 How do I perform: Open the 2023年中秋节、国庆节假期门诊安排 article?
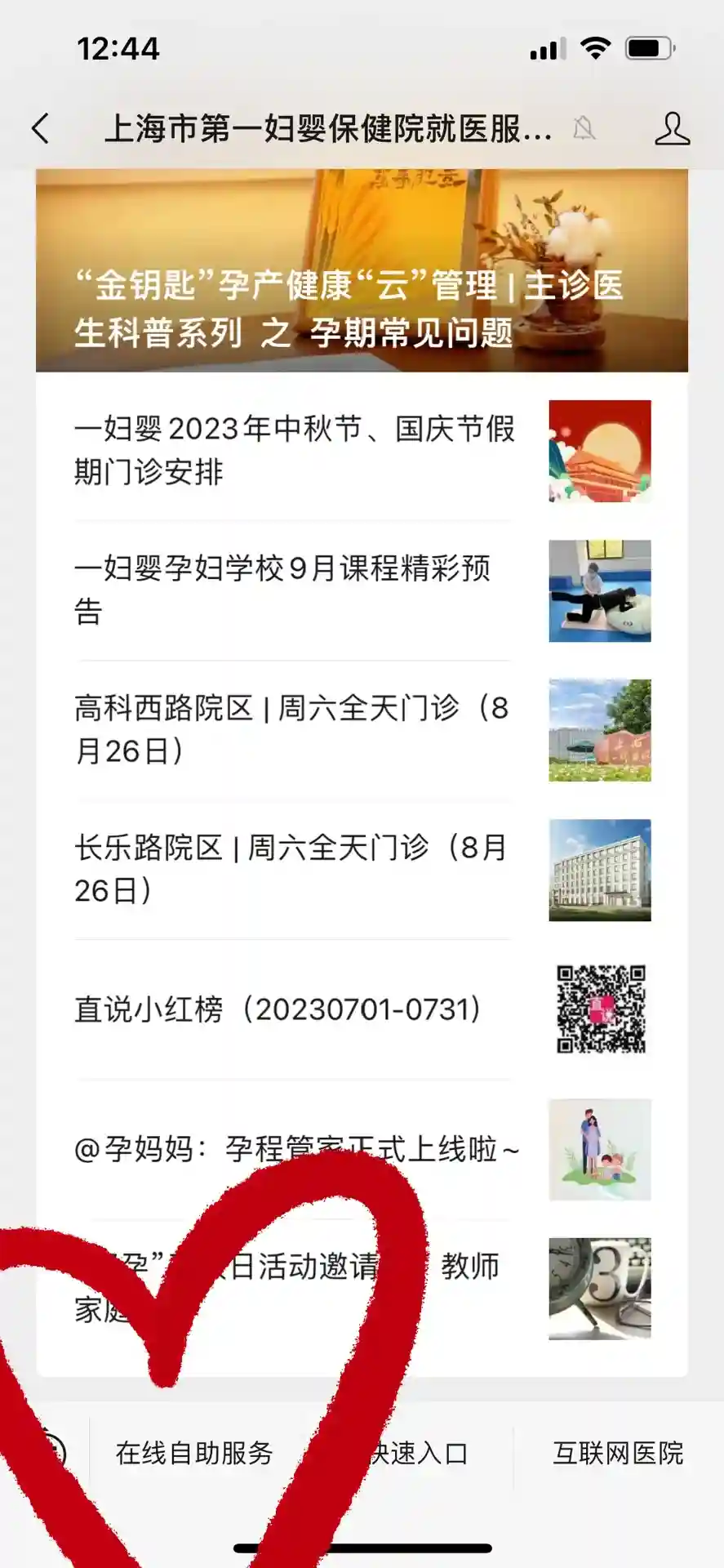coord(294,450)
